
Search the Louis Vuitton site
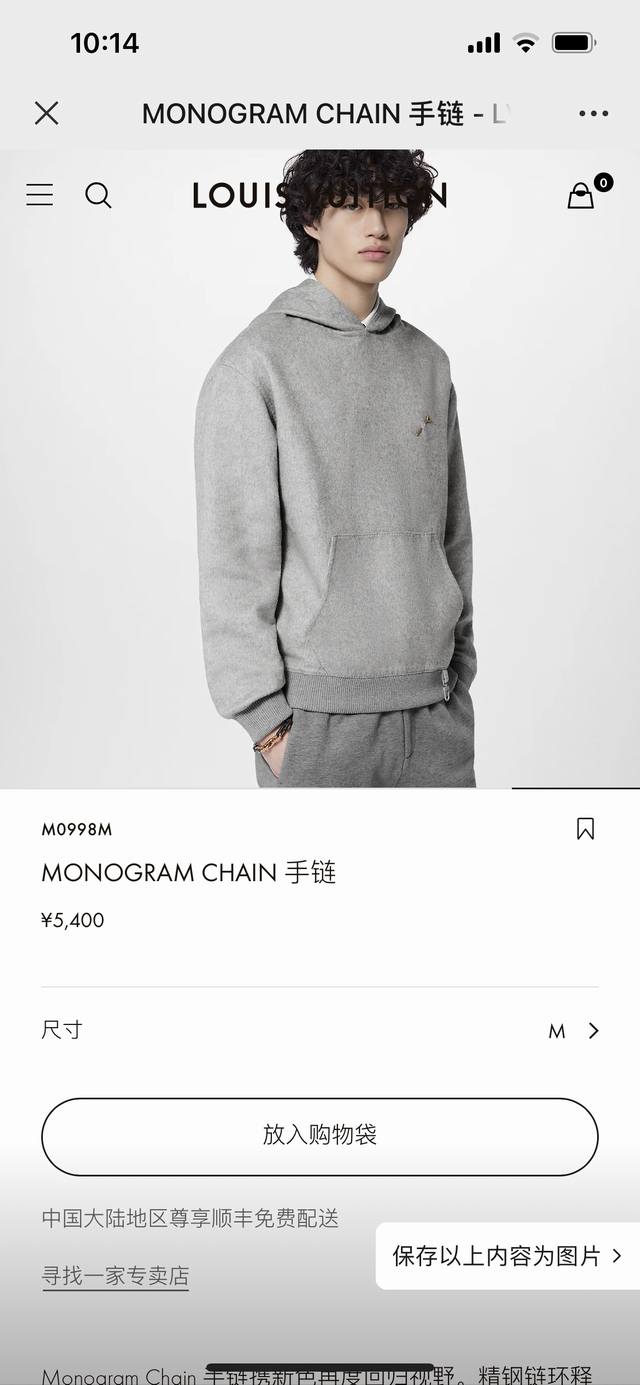(x=98, y=195)
